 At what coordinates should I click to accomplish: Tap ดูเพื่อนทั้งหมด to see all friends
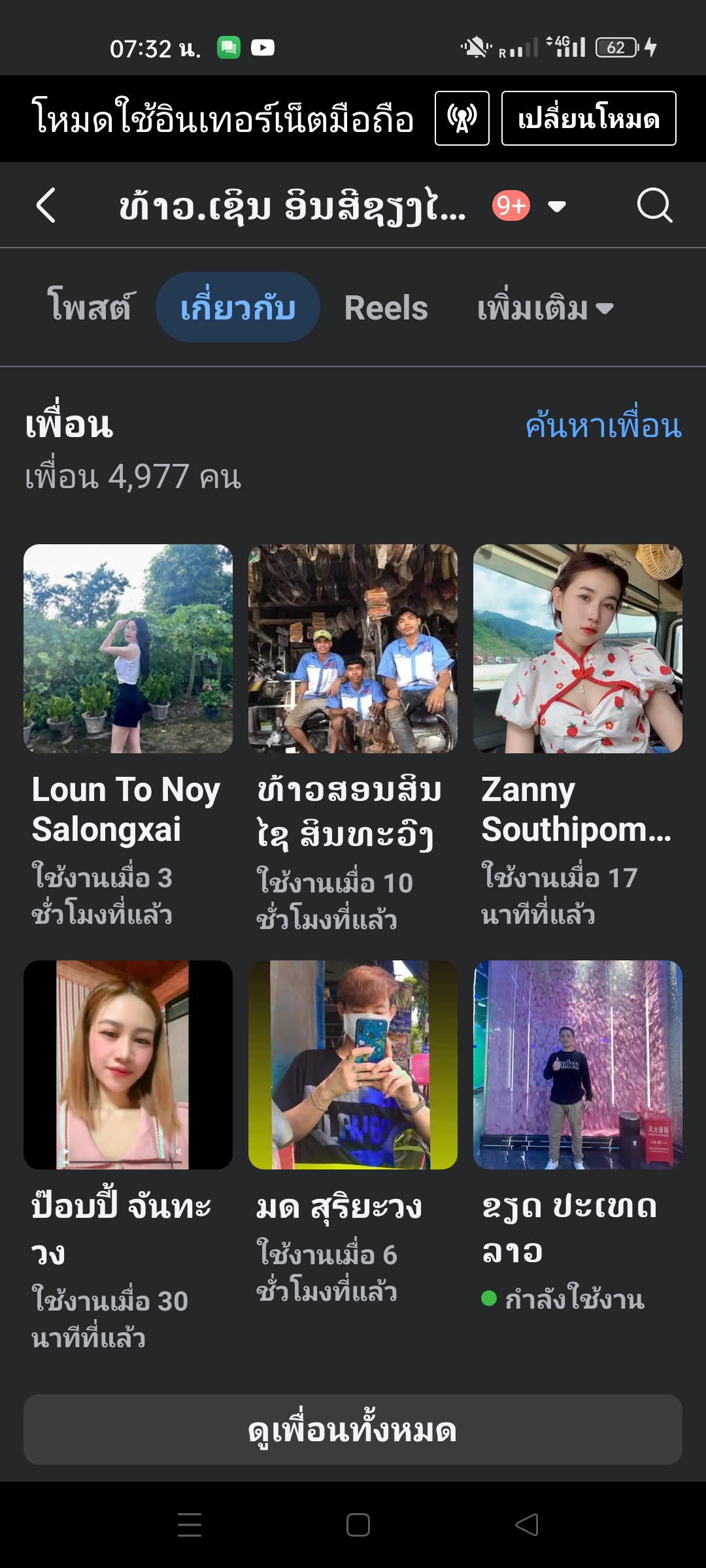(x=353, y=1429)
